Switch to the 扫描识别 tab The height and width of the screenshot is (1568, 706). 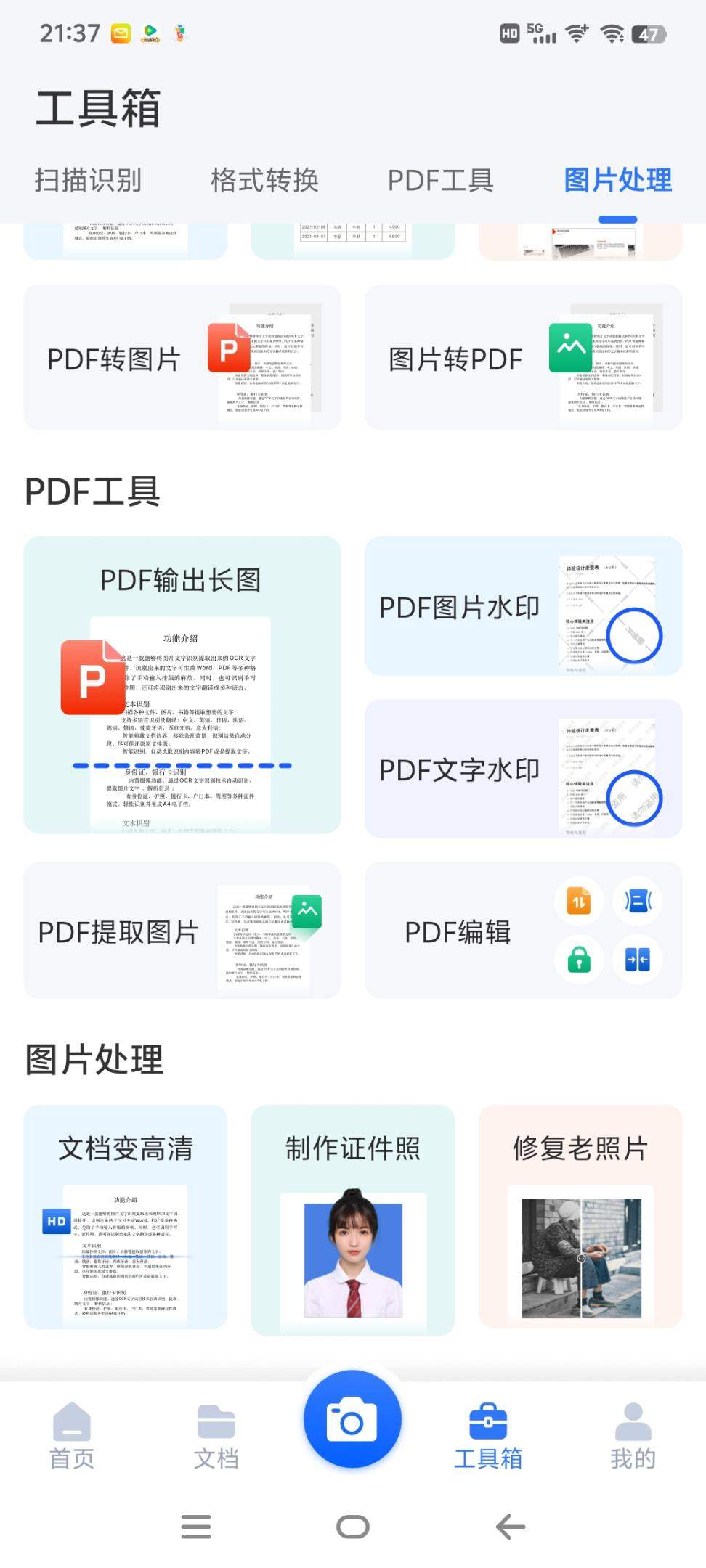click(88, 180)
